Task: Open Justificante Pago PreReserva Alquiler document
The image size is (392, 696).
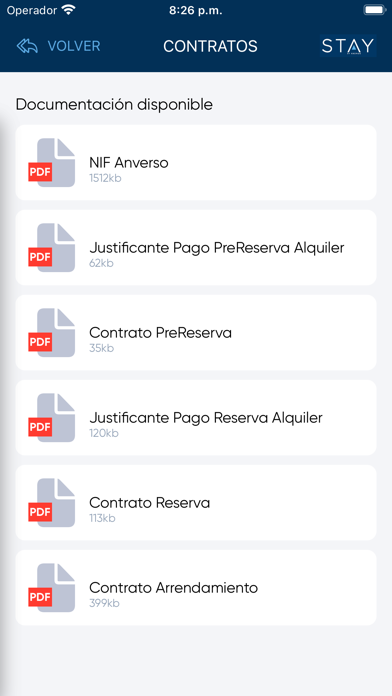Action: [x=196, y=247]
